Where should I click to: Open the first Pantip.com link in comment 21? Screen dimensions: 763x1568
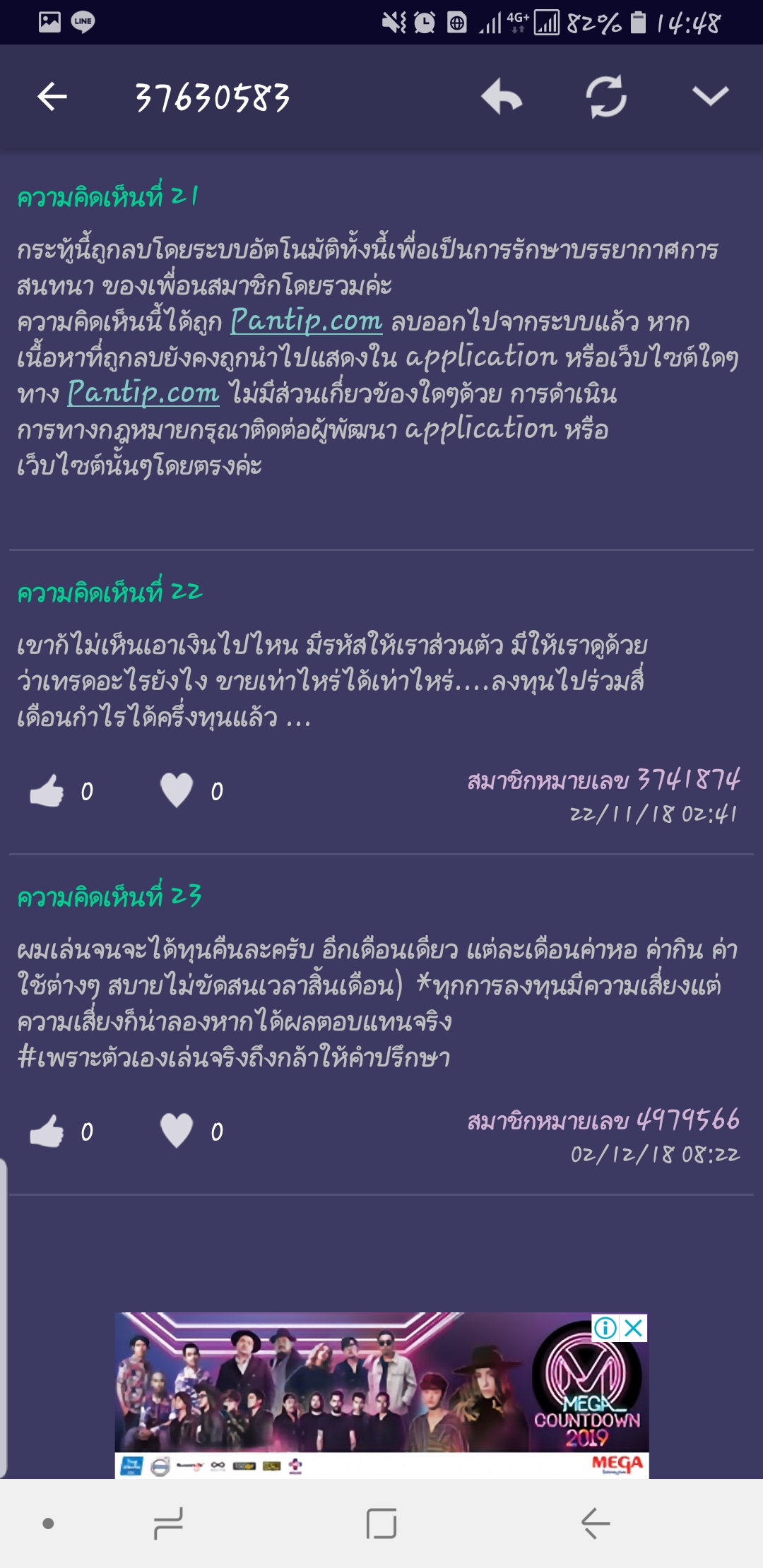coord(306,321)
